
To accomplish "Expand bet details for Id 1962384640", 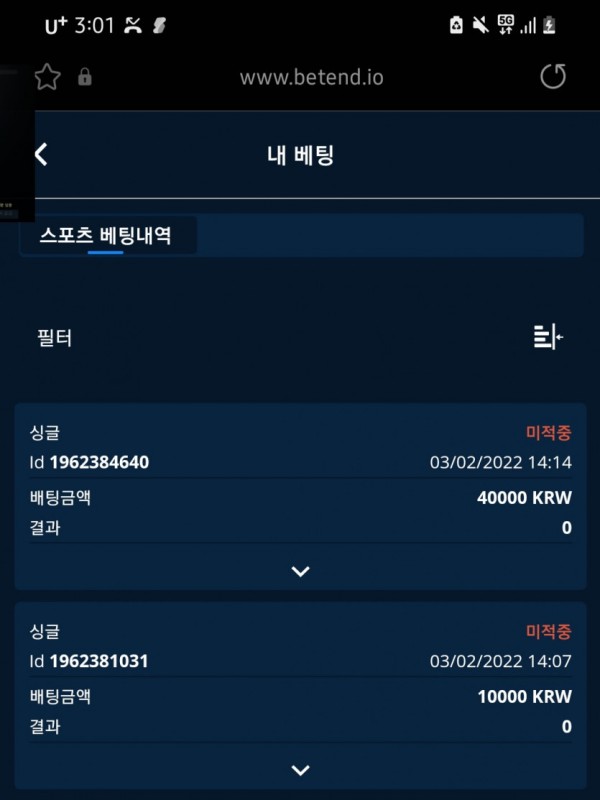I will [x=300, y=571].
